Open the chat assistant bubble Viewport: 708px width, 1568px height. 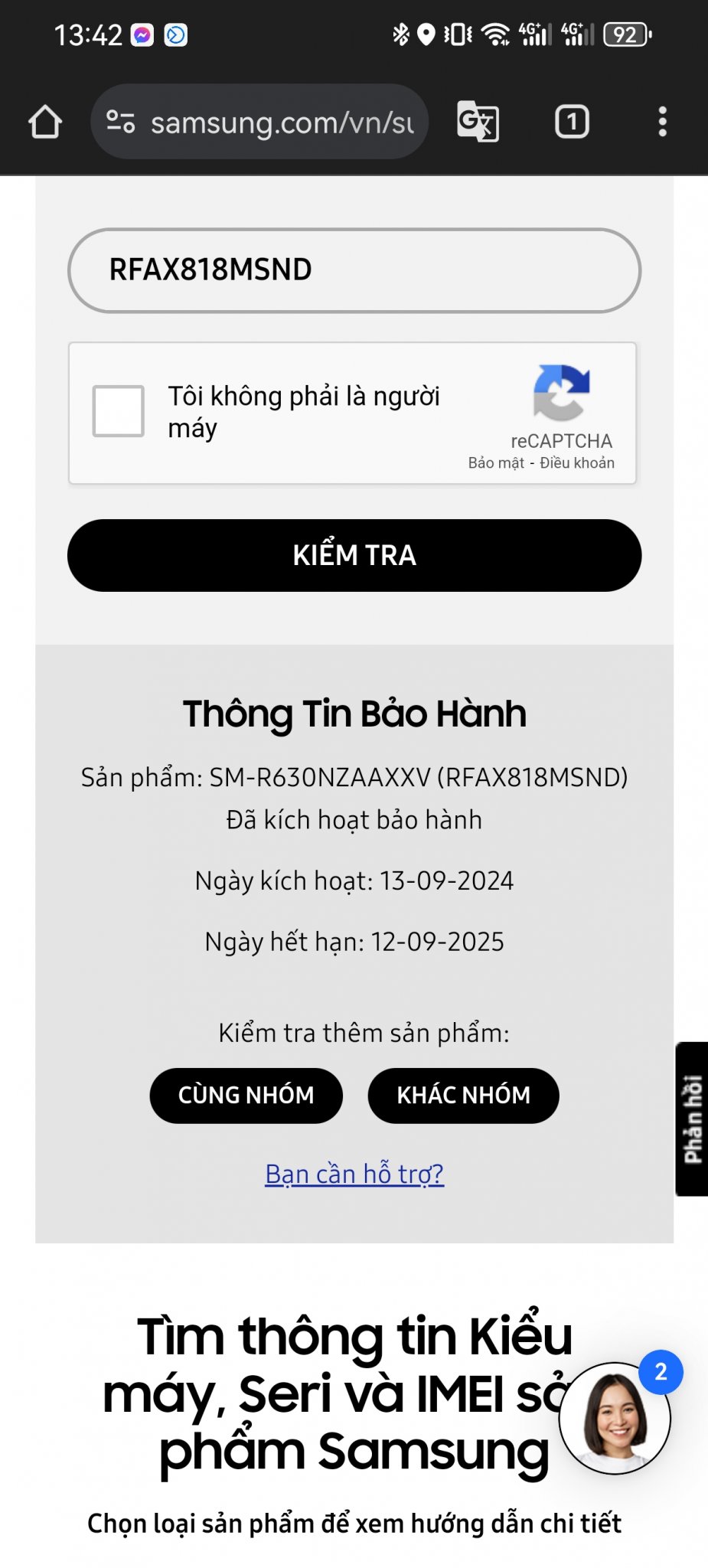tap(614, 1418)
